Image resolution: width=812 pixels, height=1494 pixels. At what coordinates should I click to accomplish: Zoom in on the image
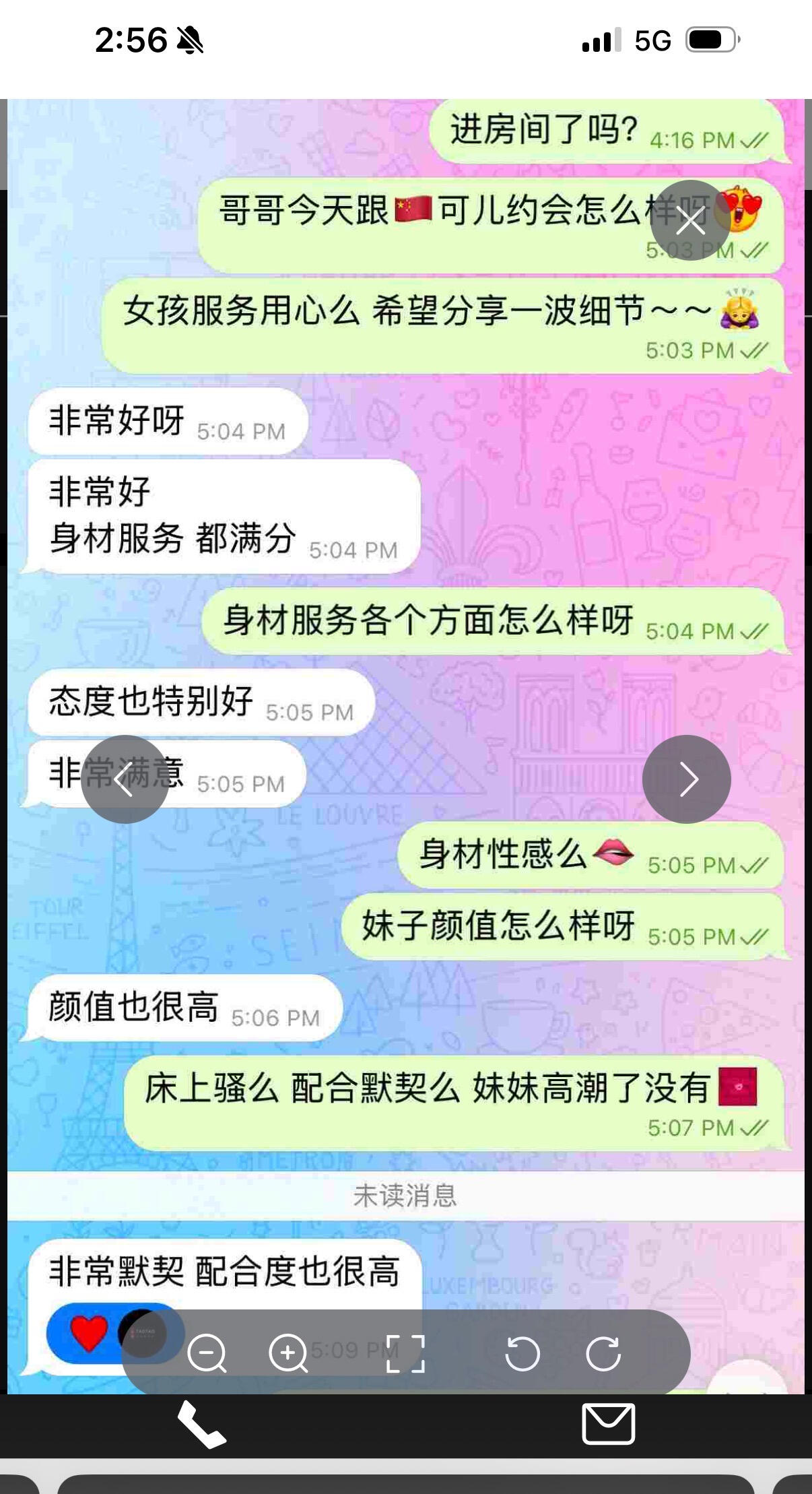[x=288, y=1353]
